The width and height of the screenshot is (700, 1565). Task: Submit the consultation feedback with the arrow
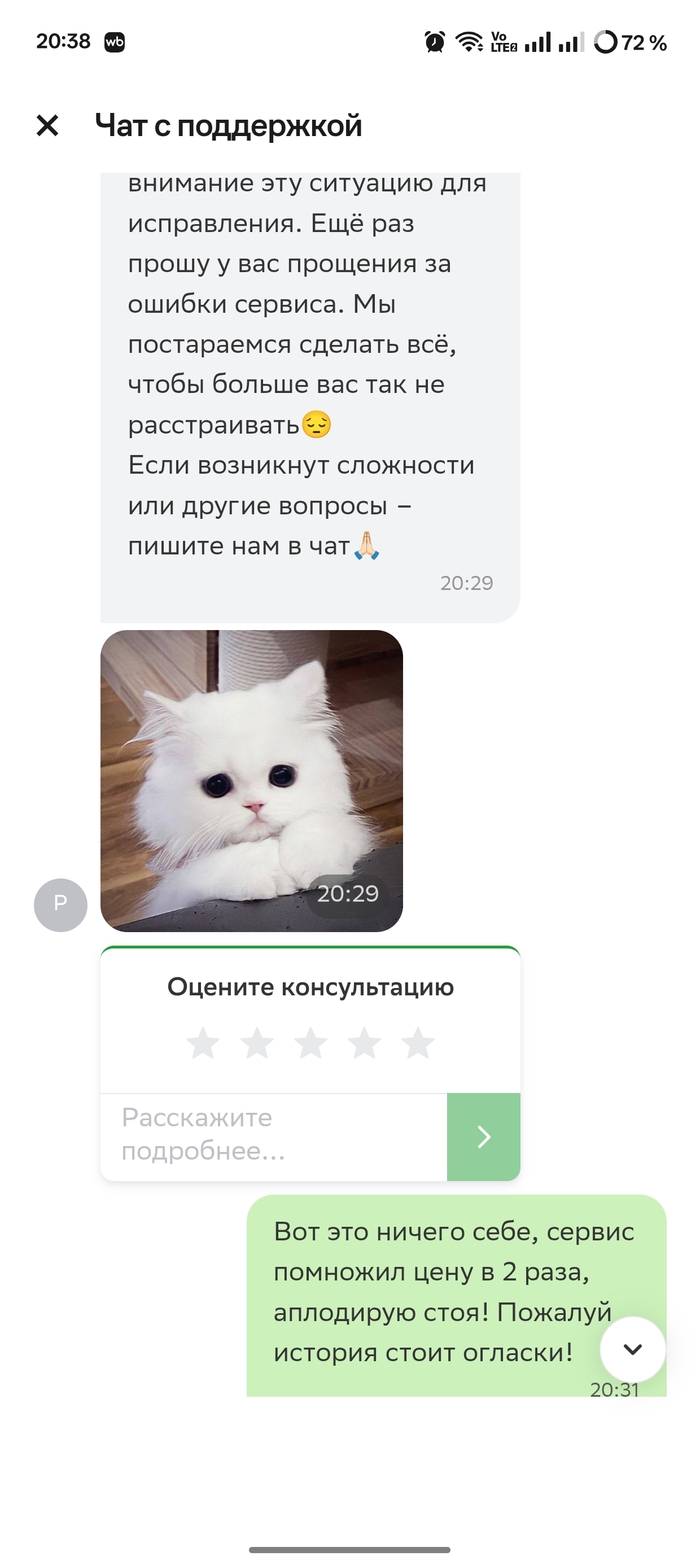pos(483,1136)
